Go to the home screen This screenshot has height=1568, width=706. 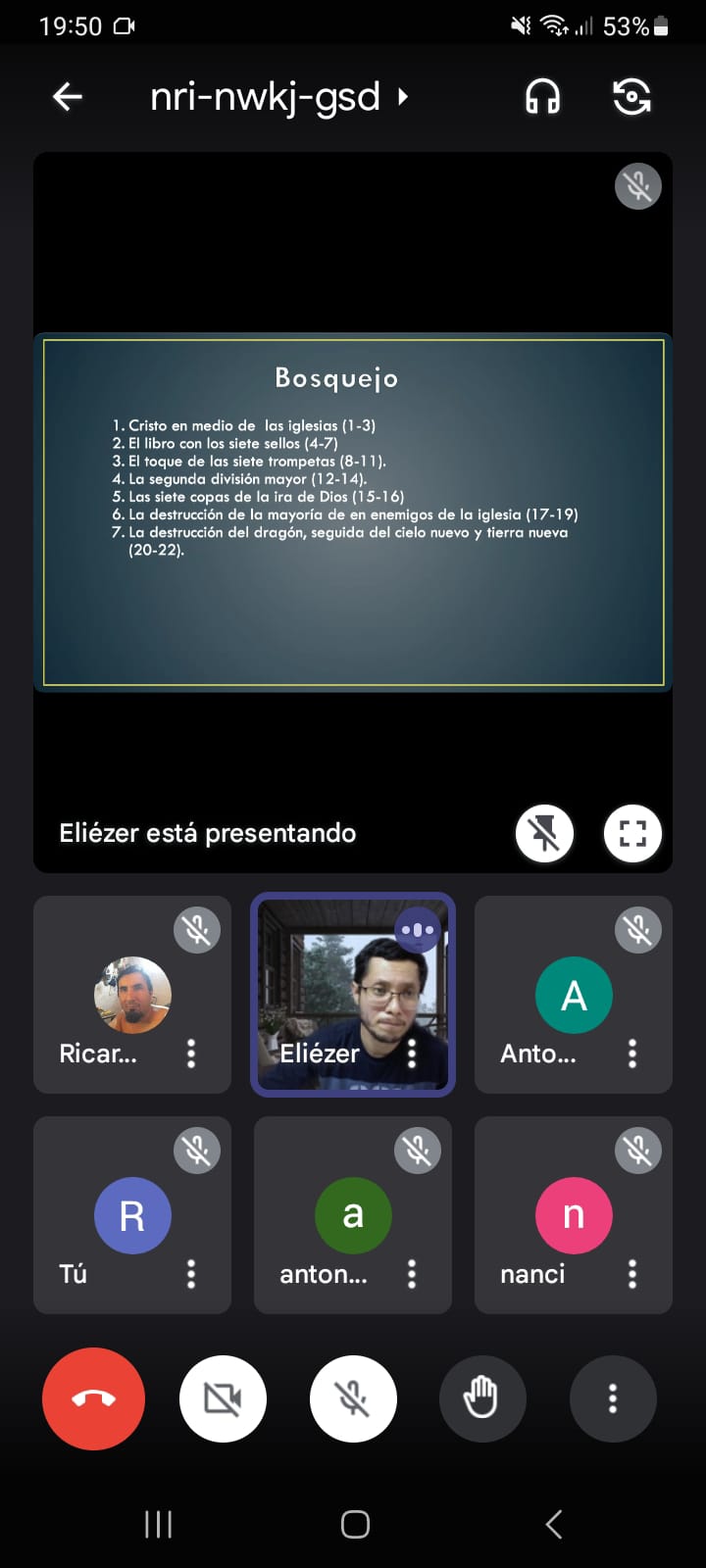pos(355,1524)
